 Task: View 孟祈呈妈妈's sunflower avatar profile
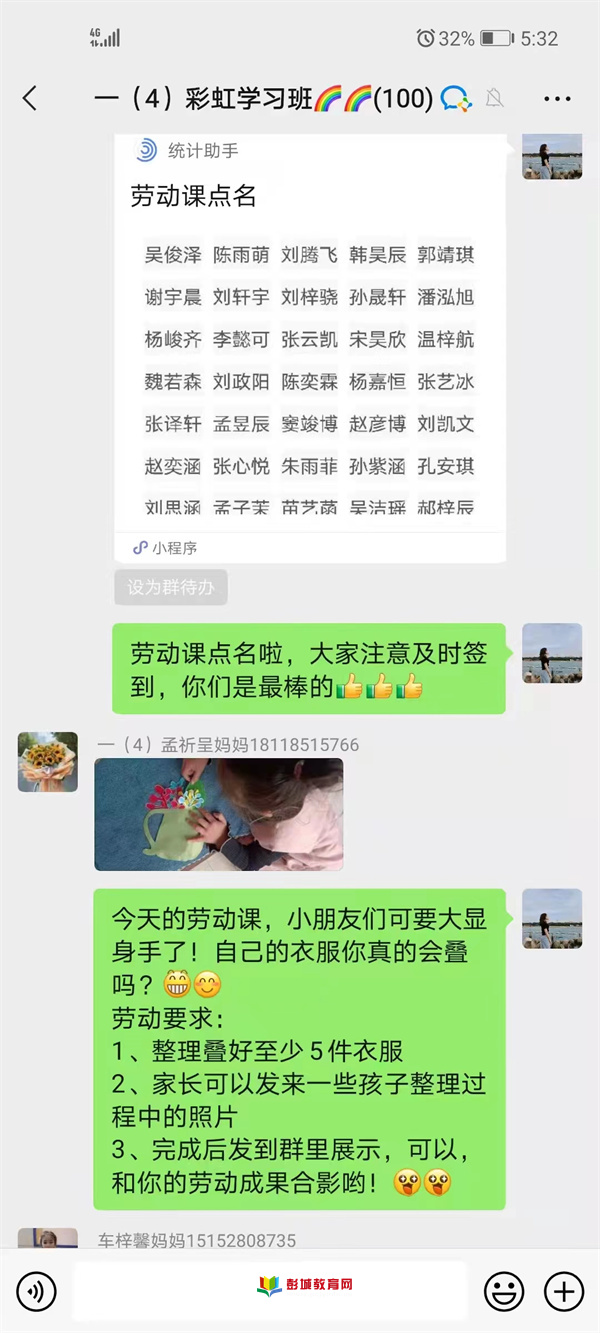click(47, 762)
